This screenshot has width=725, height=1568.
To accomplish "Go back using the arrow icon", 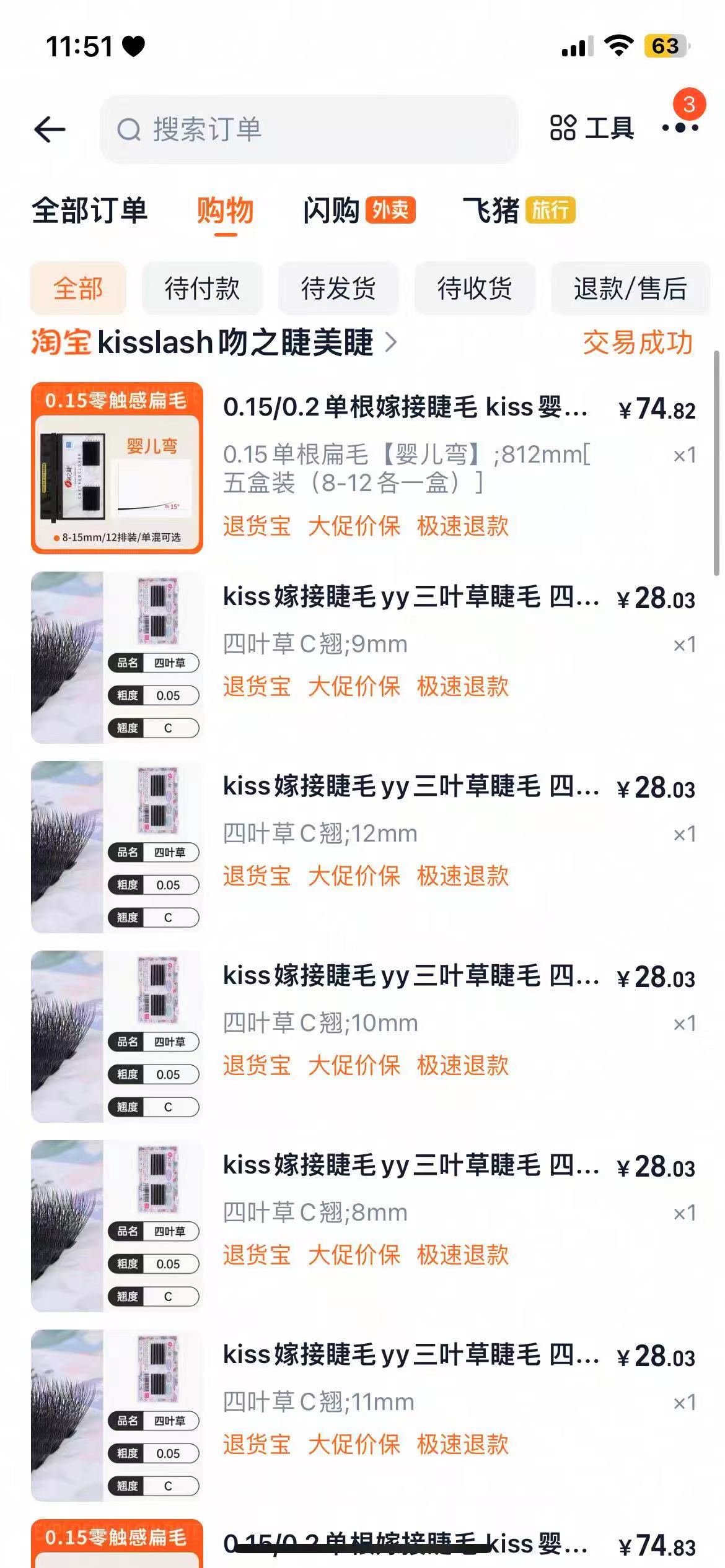I will click(x=50, y=129).
